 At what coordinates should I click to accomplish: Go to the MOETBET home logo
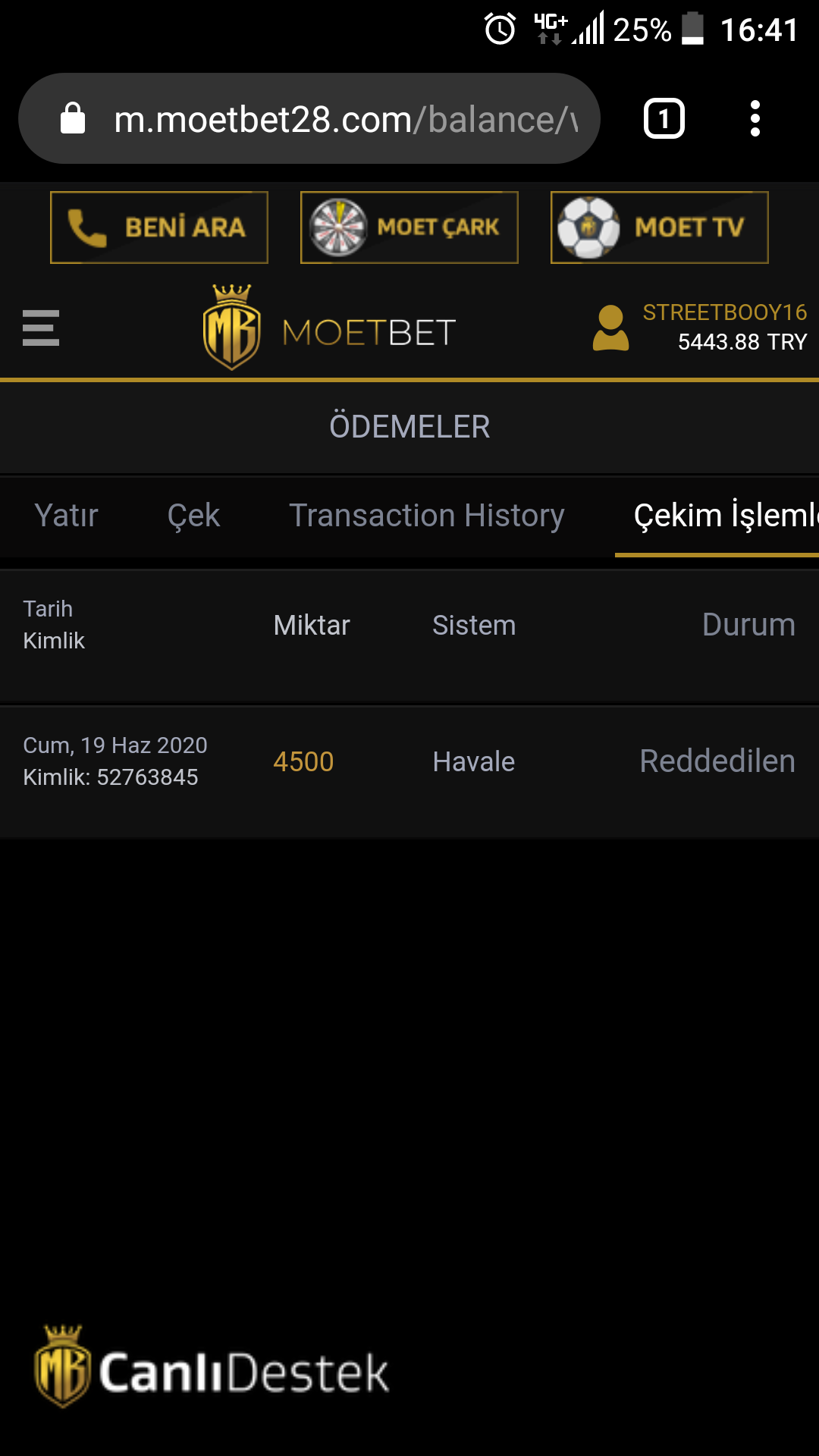pyautogui.click(x=329, y=328)
